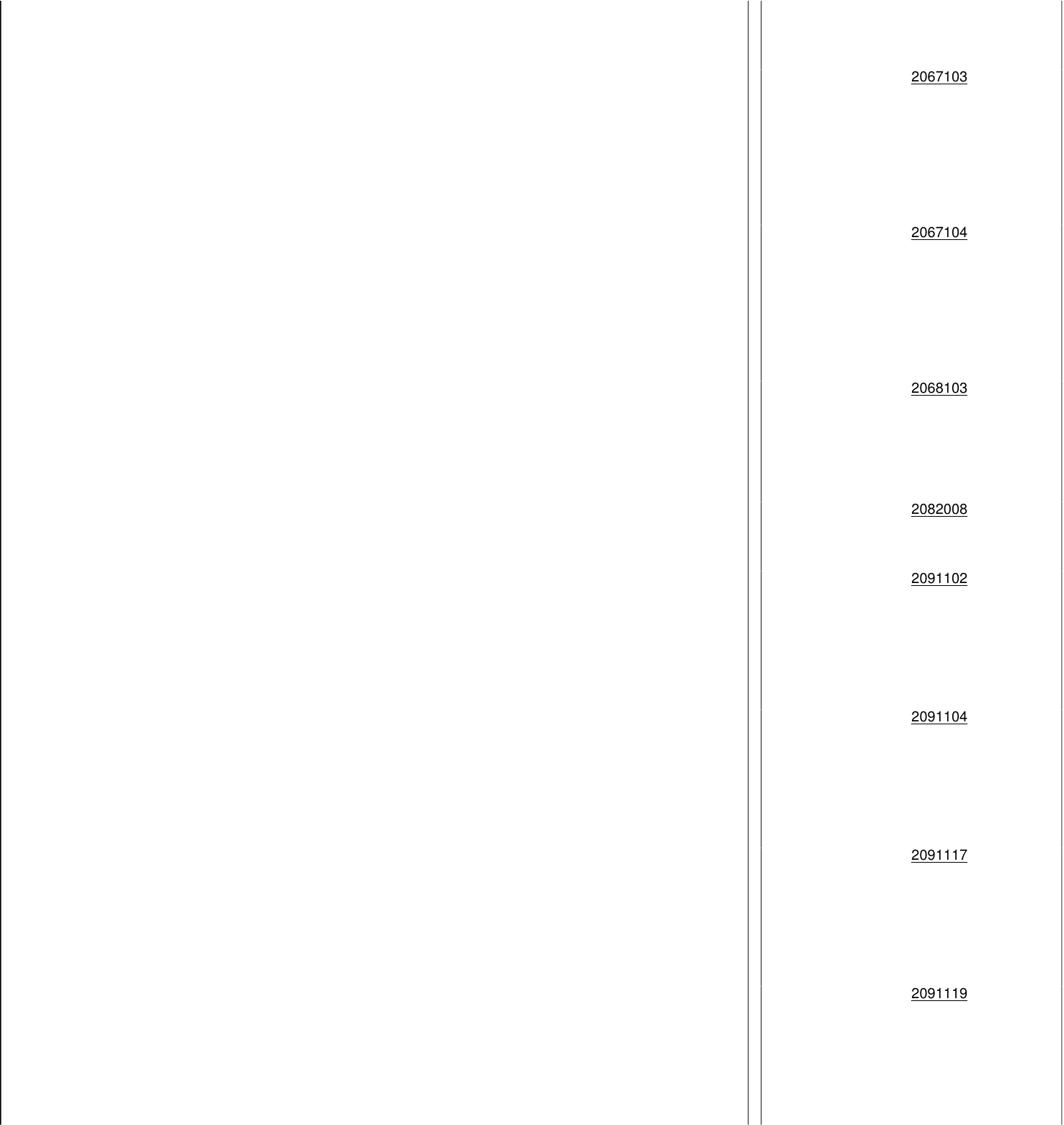Open link 2067103
1064x1125 pixels.
coord(939,77)
